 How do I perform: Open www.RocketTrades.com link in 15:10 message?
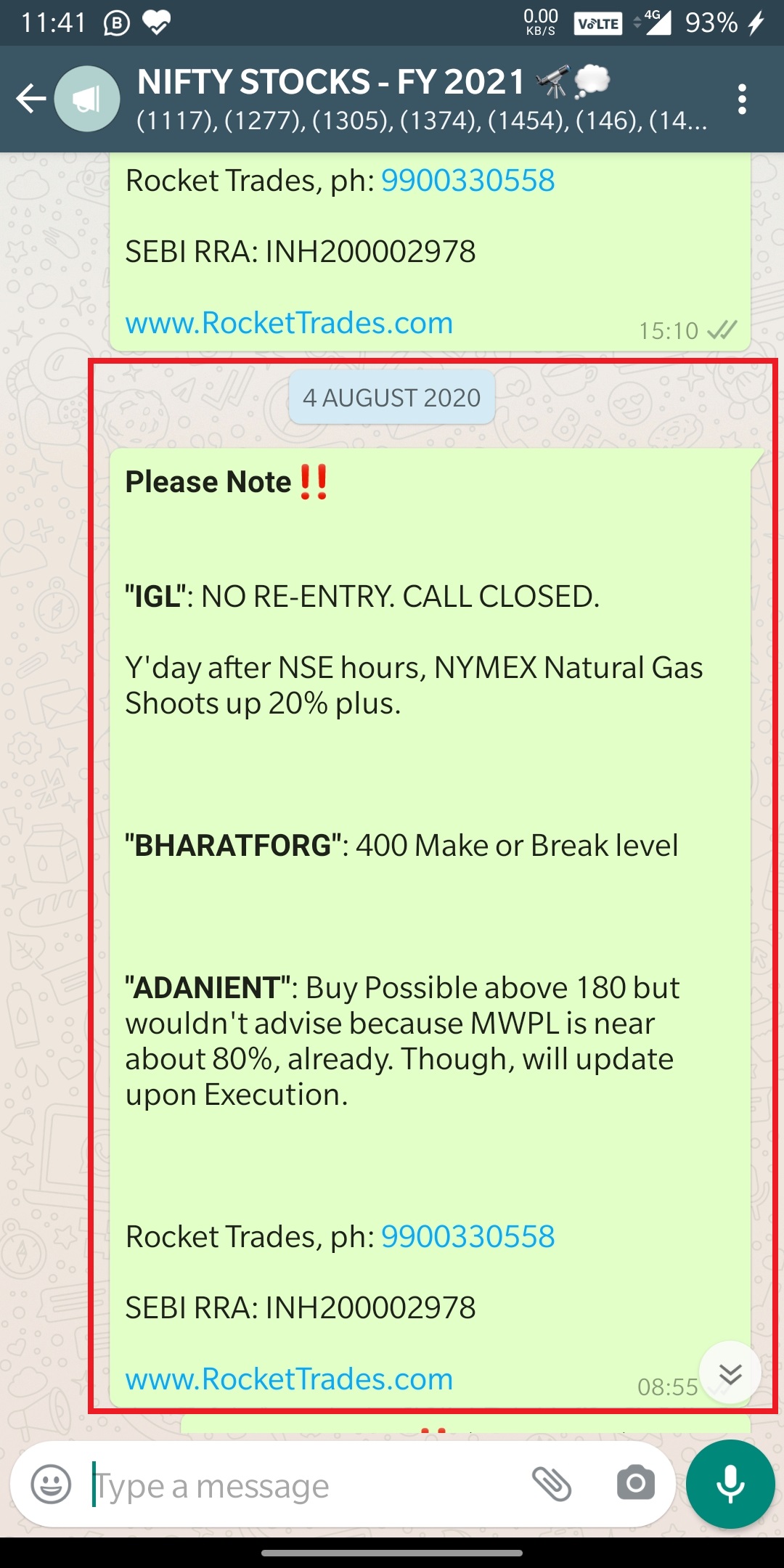(x=289, y=323)
